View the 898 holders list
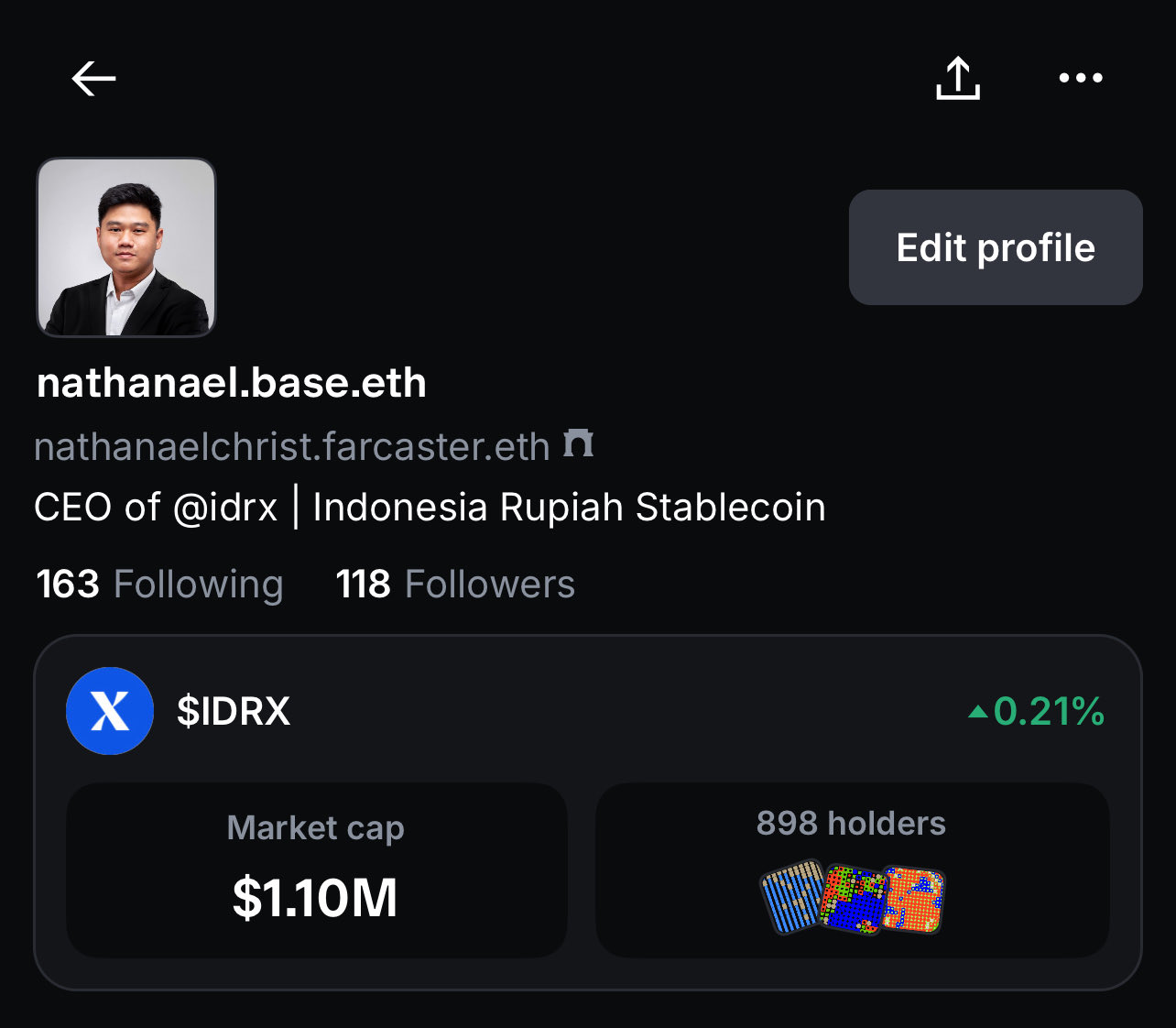 point(852,870)
